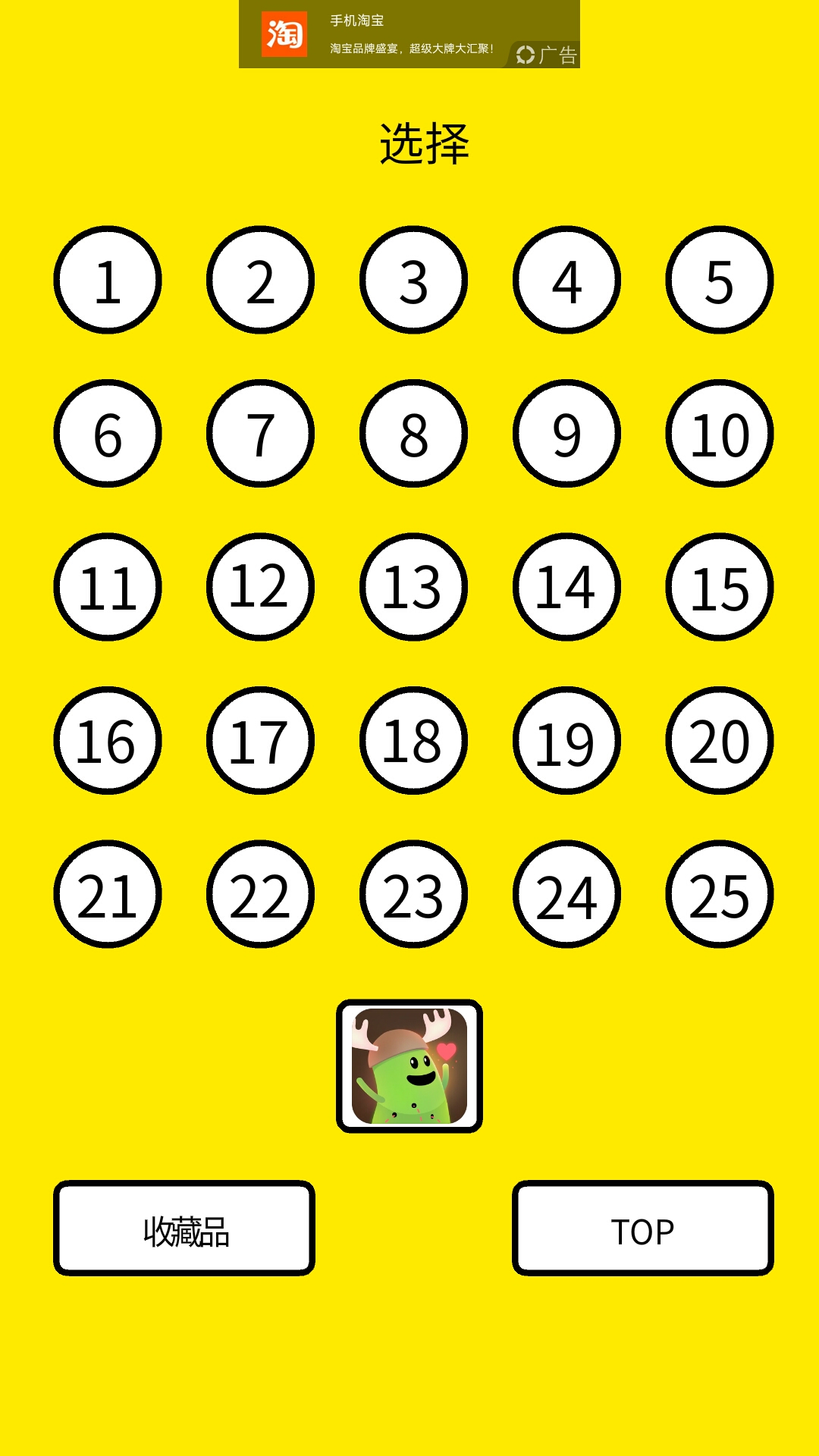
Task: Open the 收藏品 collection
Action: [184, 1228]
